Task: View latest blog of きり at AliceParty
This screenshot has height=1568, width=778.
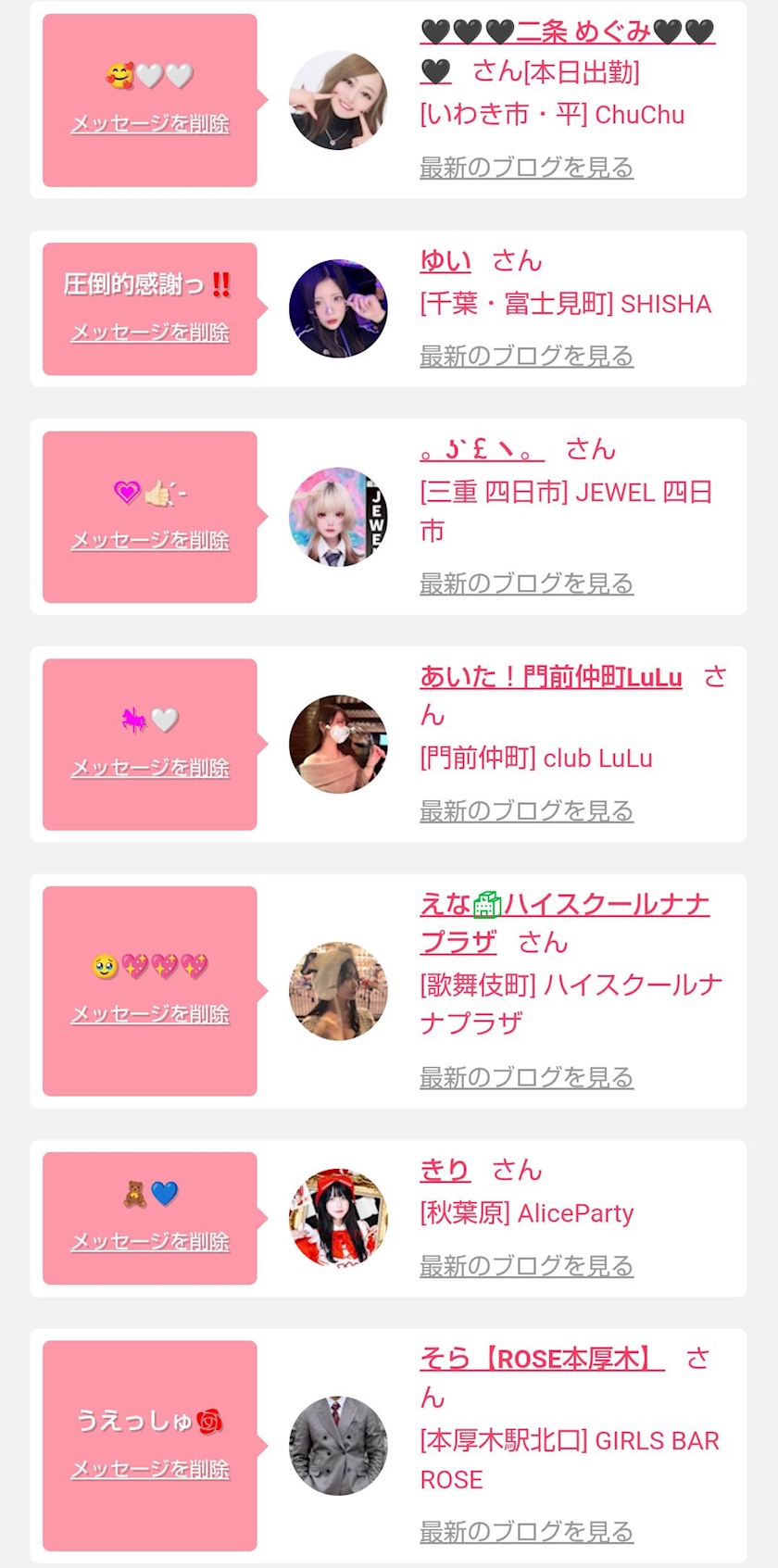Action: [x=526, y=1266]
